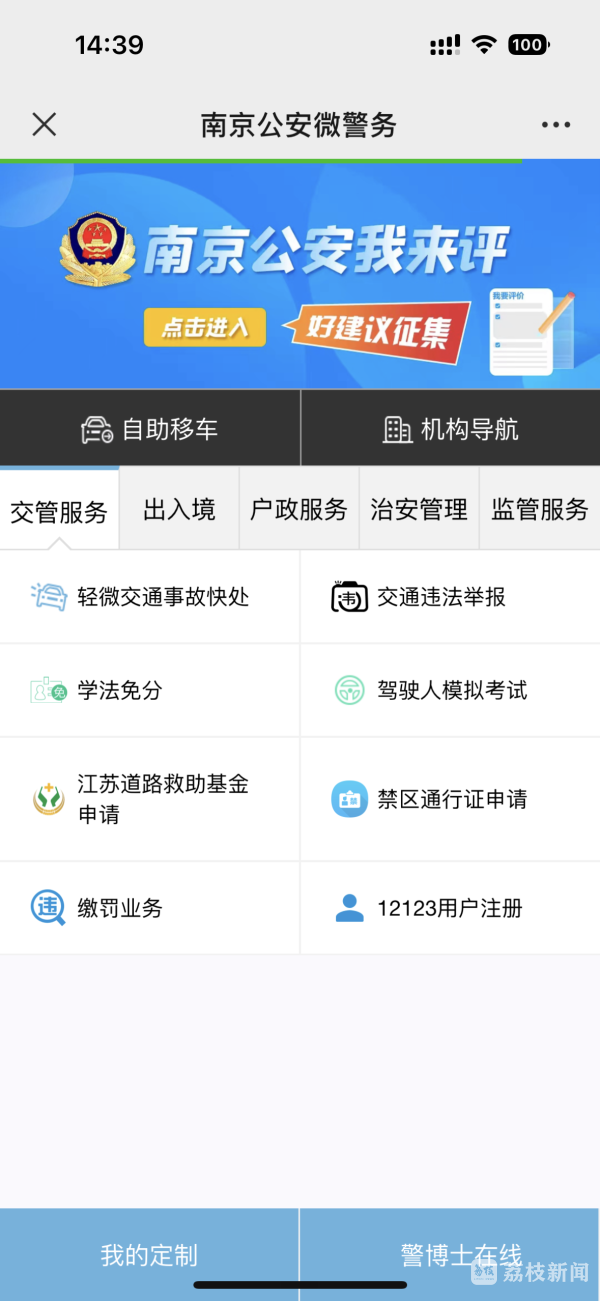
Task: Open 轻微交通事故快处
Action: 150,597
